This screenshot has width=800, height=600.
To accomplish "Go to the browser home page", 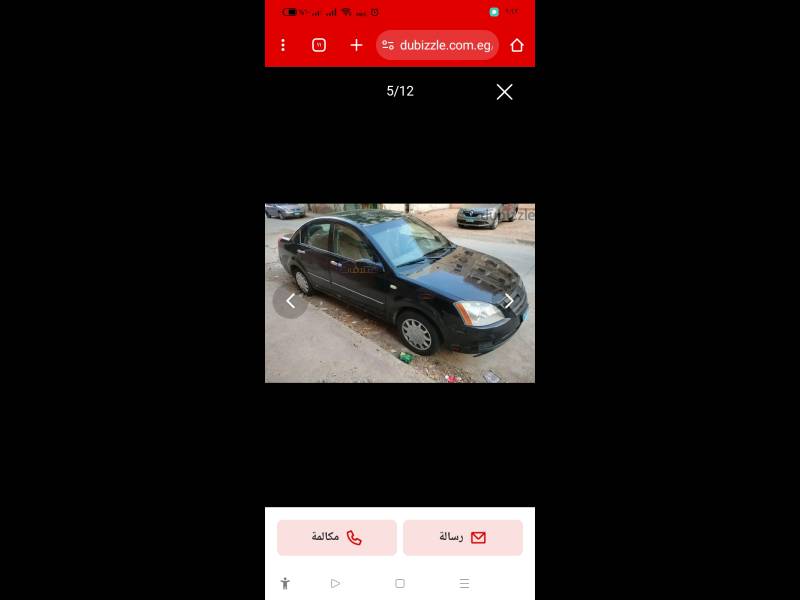I will click(x=517, y=45).
